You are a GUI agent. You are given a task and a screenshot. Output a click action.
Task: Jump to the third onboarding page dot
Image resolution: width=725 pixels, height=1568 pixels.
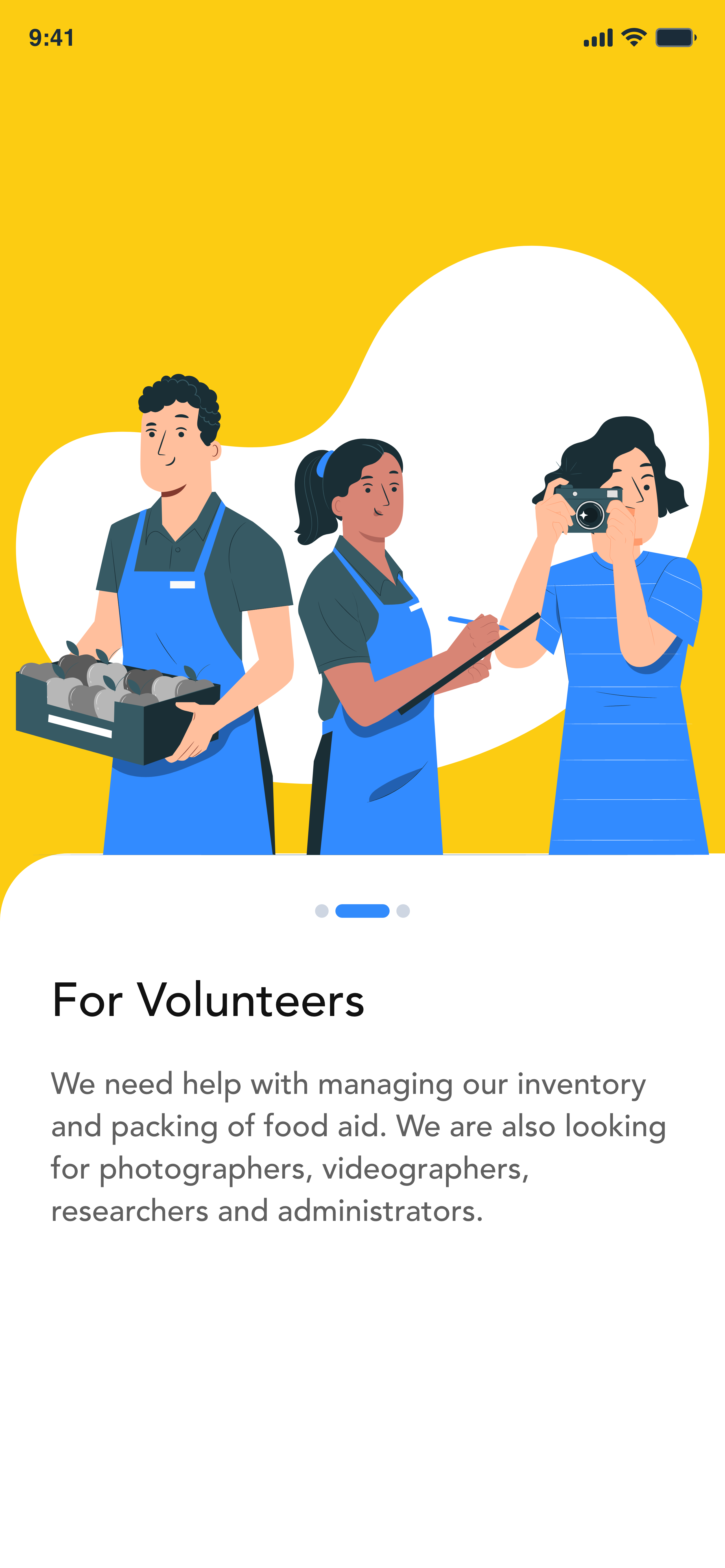pyautogui.click(x=403, y=911)
